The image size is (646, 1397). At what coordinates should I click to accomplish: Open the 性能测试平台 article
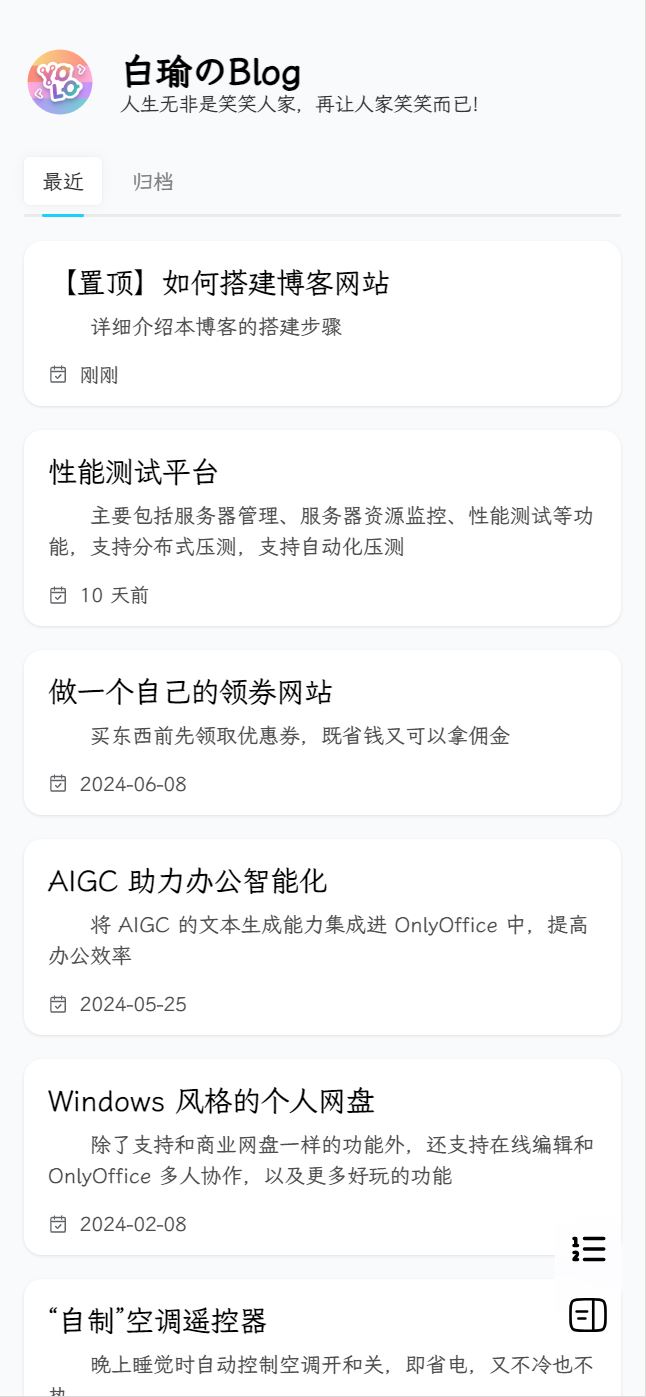pos(134,472)
